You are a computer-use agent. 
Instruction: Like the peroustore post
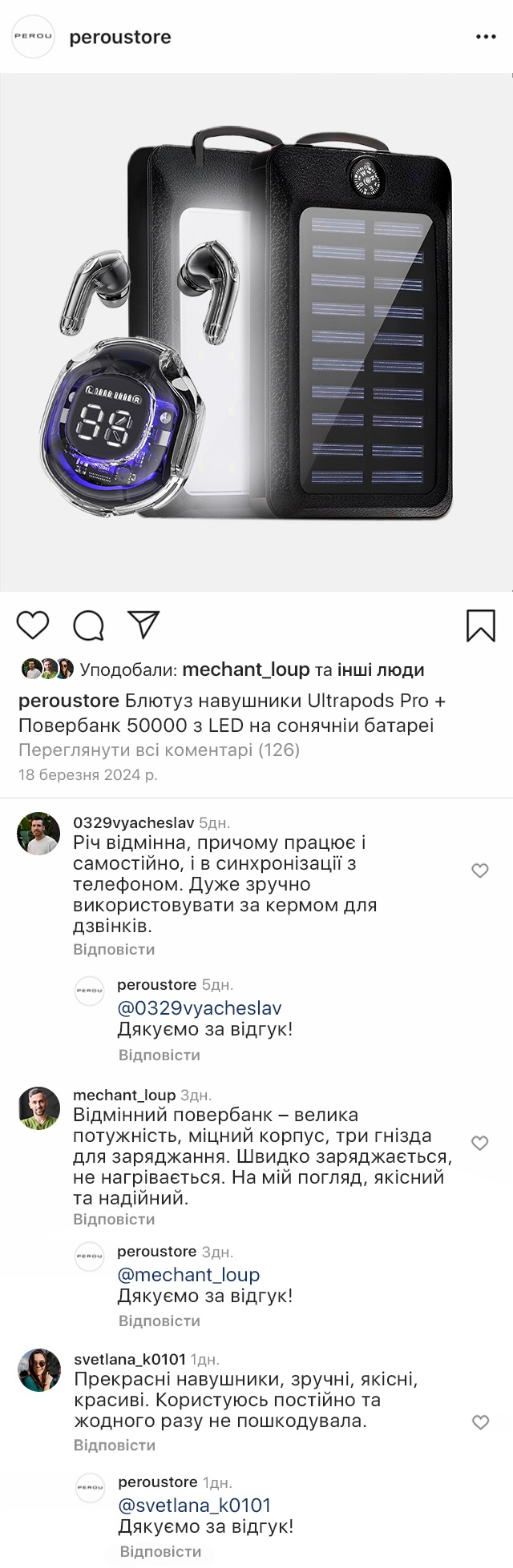point(33,625)
